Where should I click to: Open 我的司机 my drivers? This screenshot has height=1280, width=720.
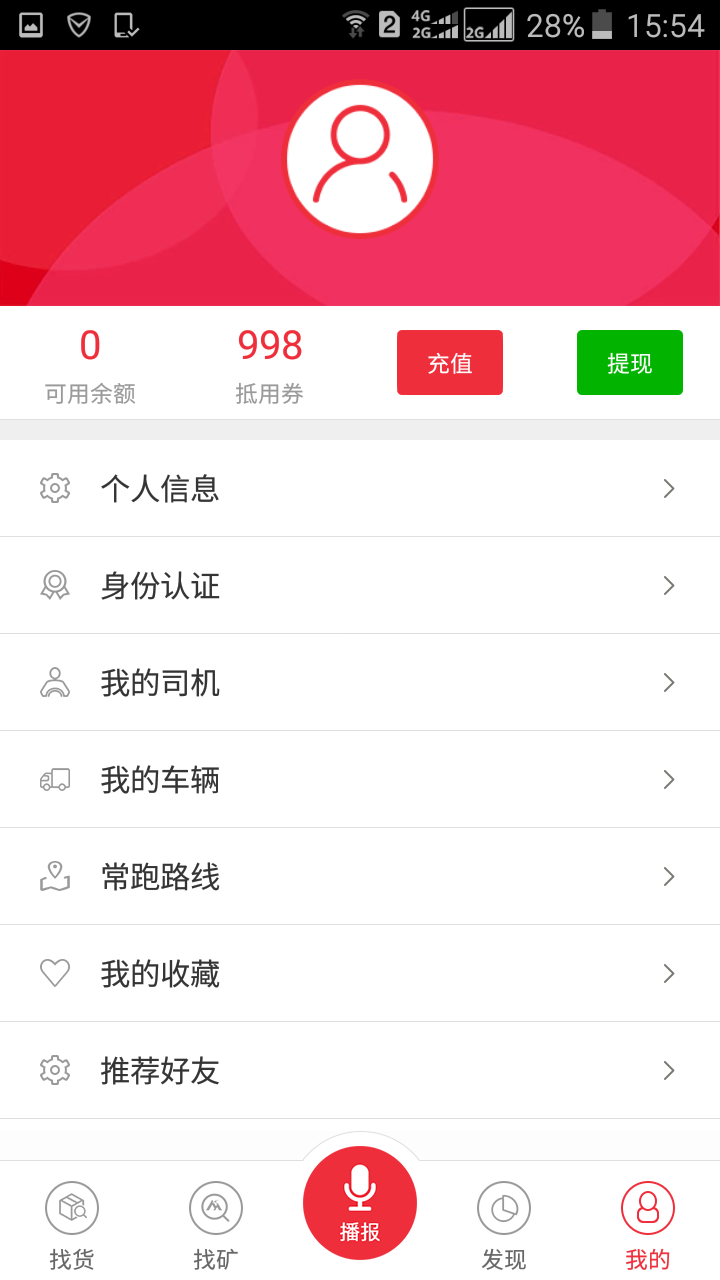pos(360,682)
